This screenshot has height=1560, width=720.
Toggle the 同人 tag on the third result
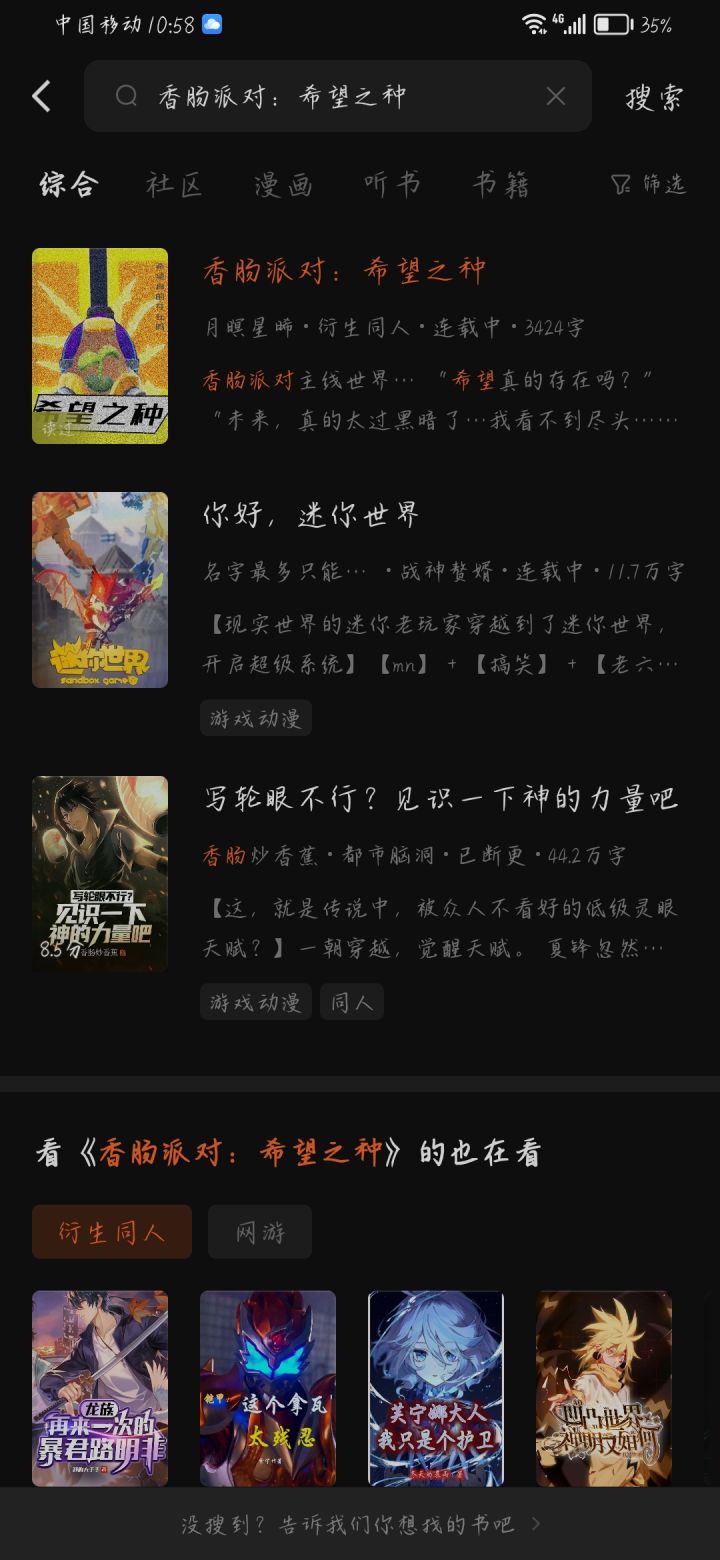pyautogui.click(x=351, y=1001)
